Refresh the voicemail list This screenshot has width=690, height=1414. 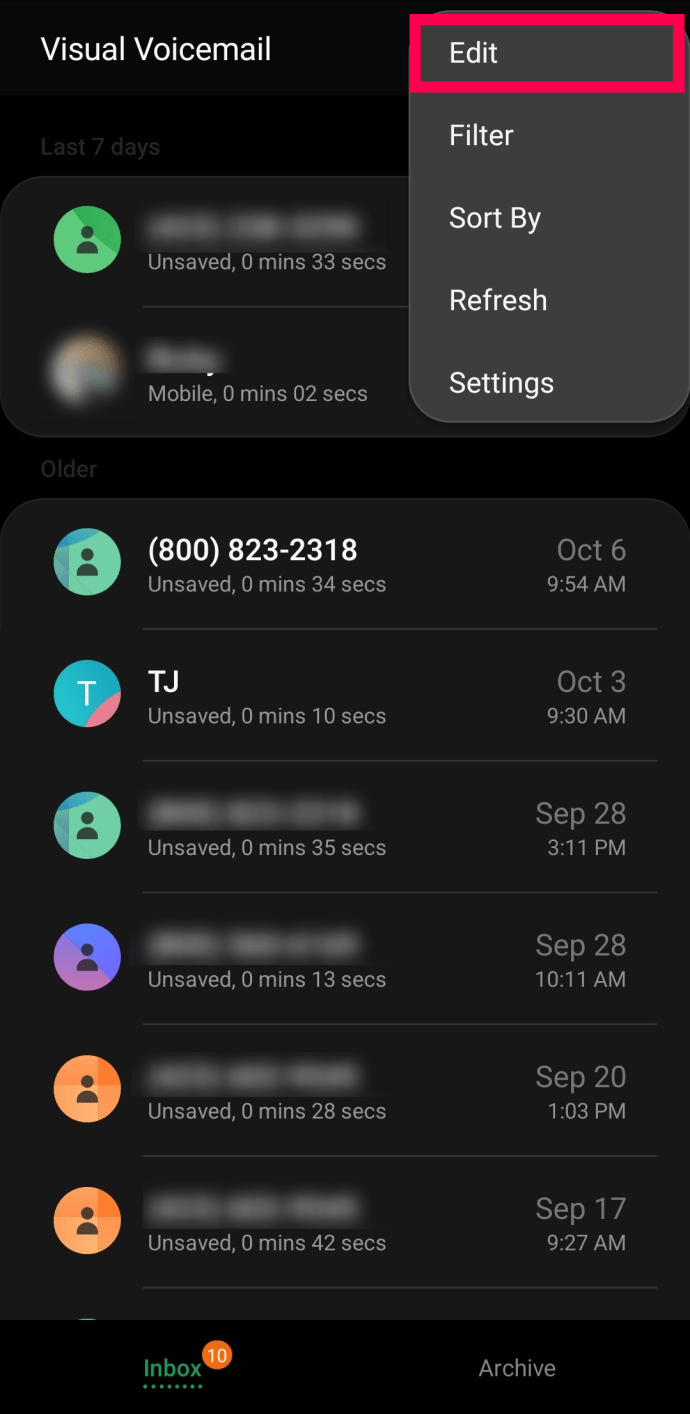pyautogui.click(x=548, y=300)
